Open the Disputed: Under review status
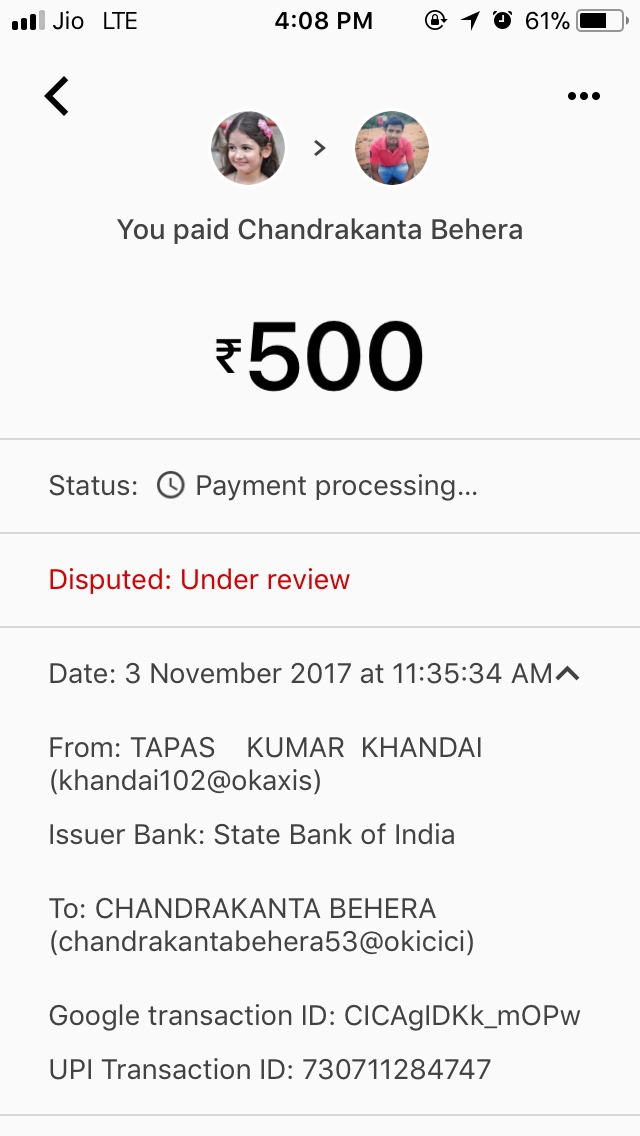This screenshot has height=1136, width=640. [x=199, y=580]
